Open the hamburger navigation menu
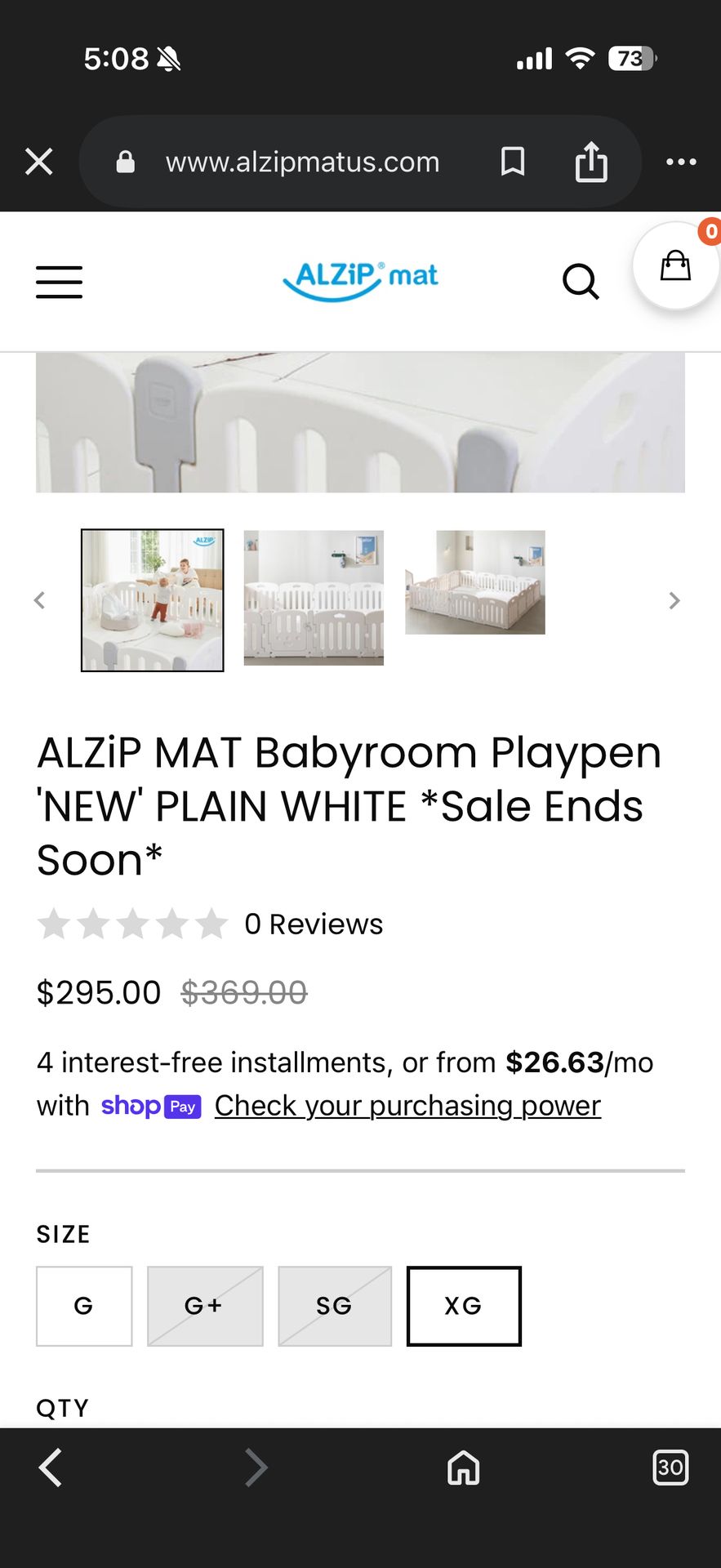 [x=59, y=282]
